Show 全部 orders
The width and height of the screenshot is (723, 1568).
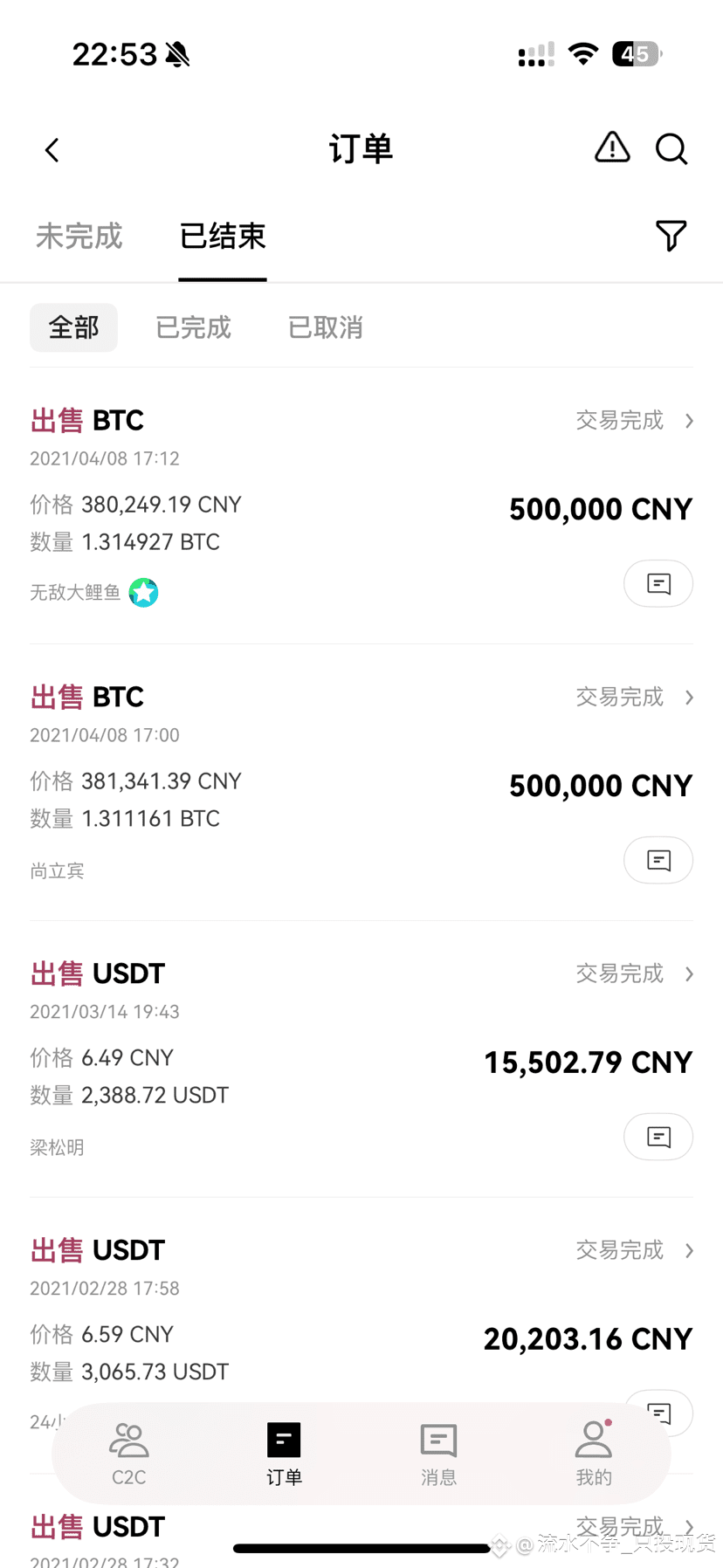point(73,327)
